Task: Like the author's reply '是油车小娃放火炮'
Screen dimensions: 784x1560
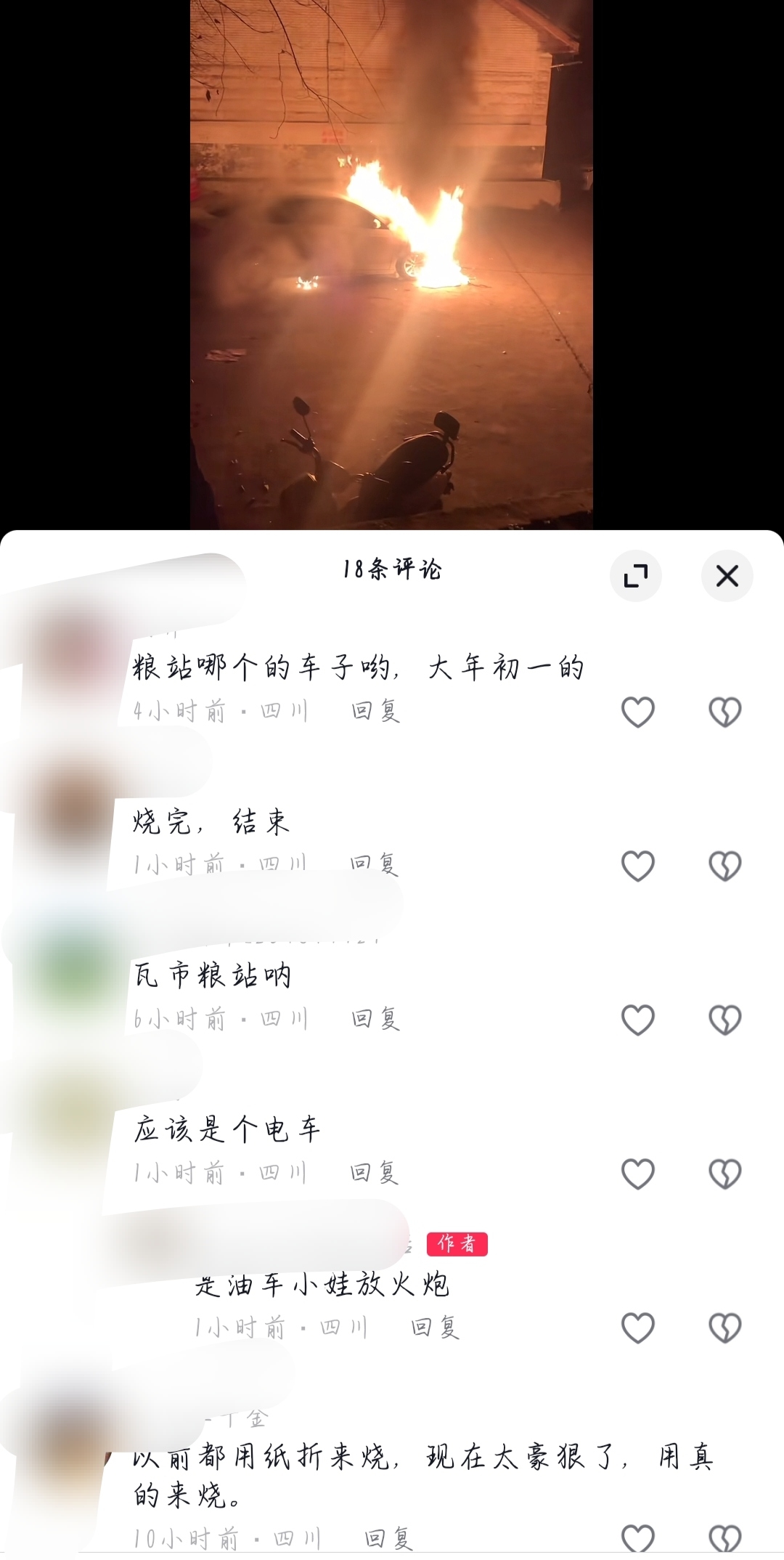Action: point(638,1328)
